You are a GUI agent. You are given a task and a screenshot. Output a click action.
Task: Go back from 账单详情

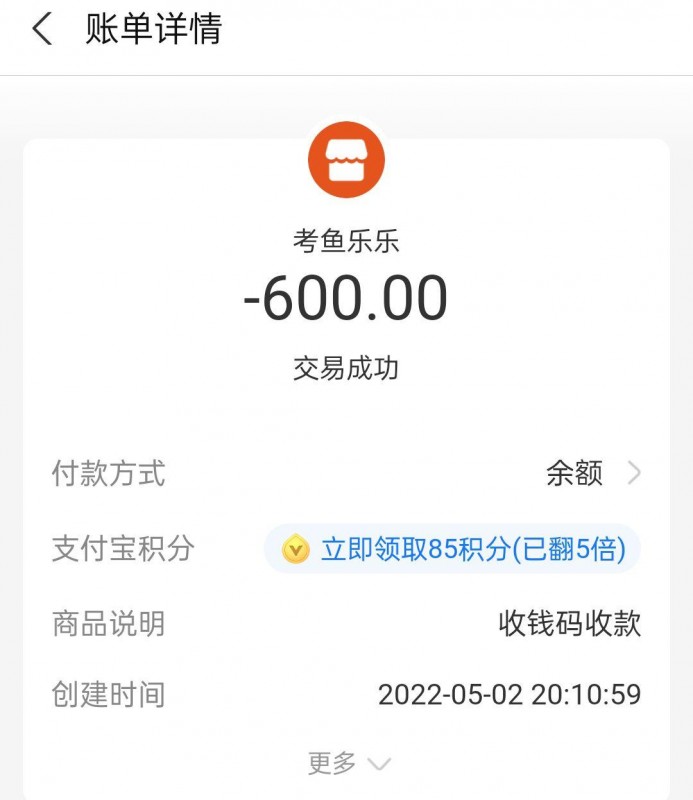pyautogui.click(x=42, y=30)
